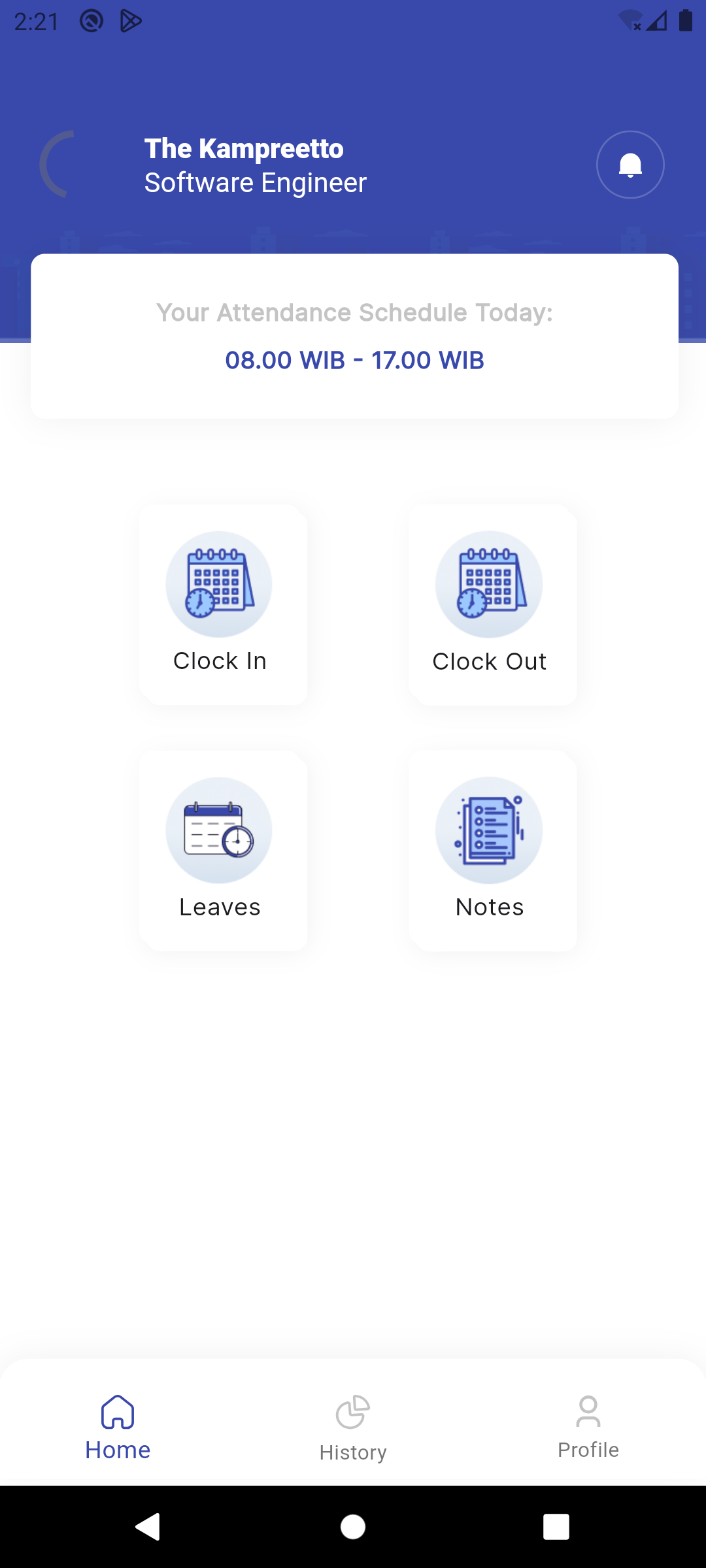Tap the system recent apps button
Screen dimensions: 706x1568
(556, 1527)
